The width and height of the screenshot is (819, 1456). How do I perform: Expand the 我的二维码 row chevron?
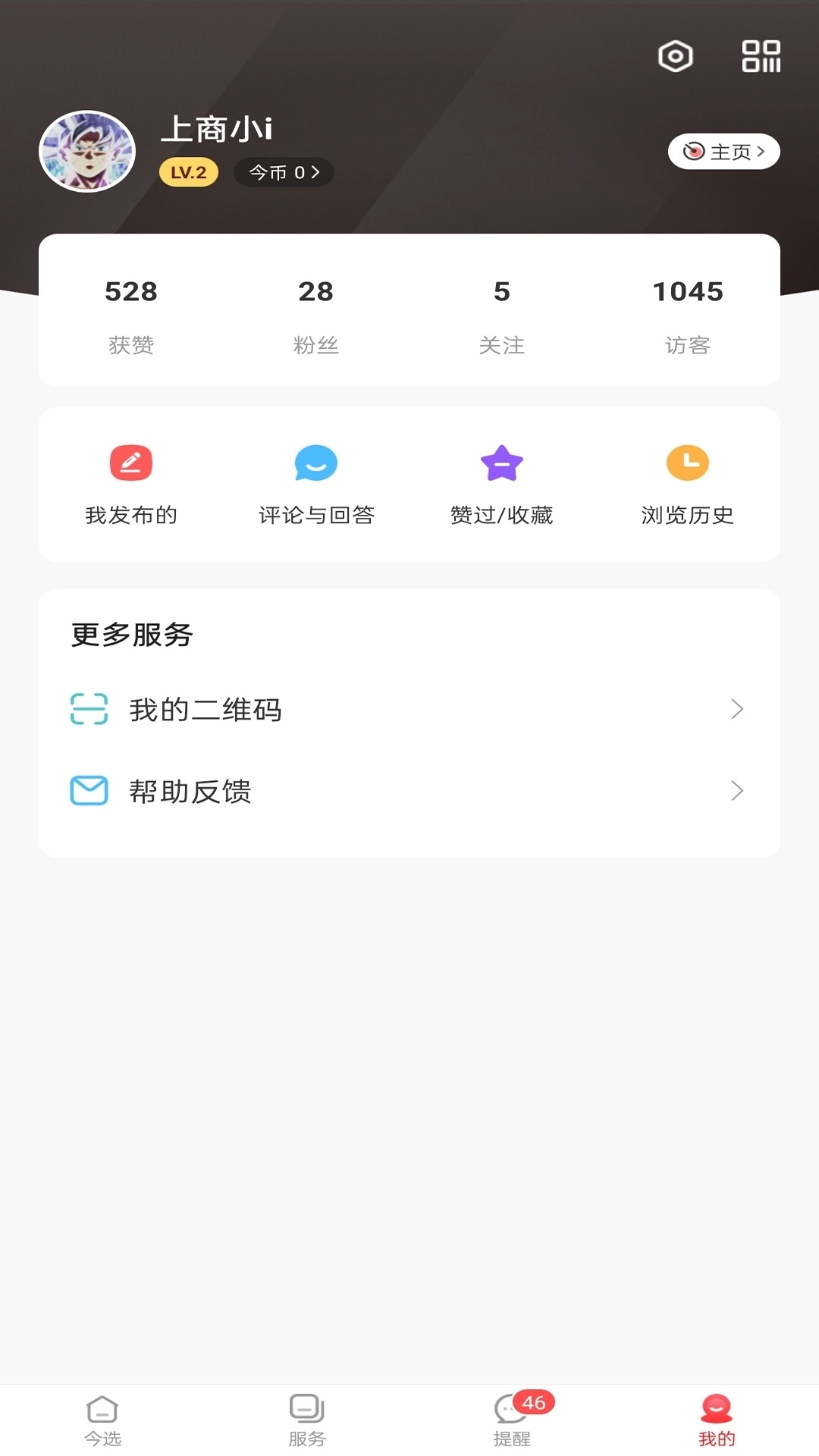click(736, 709)
